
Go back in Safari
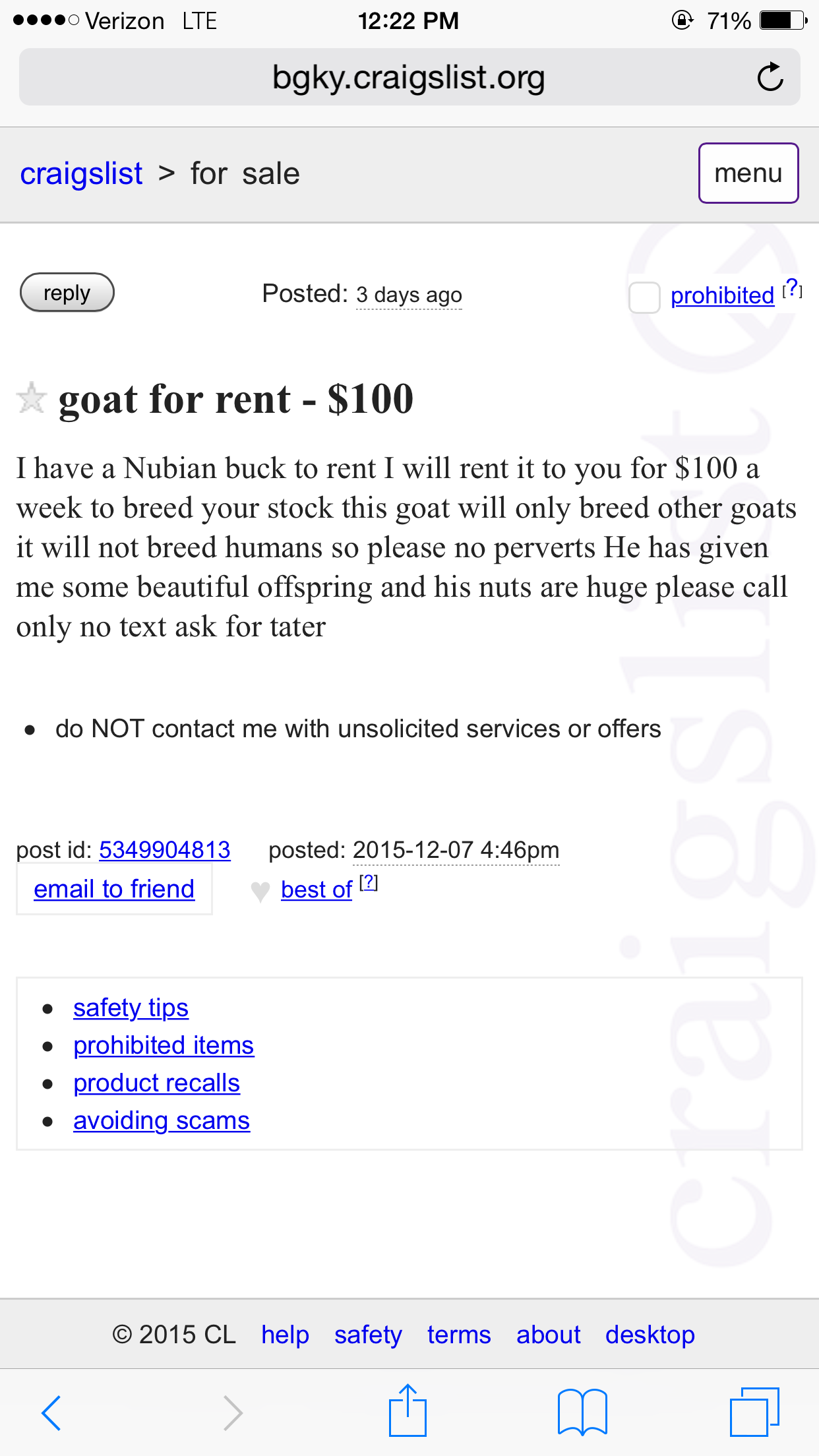point(51,1412)
